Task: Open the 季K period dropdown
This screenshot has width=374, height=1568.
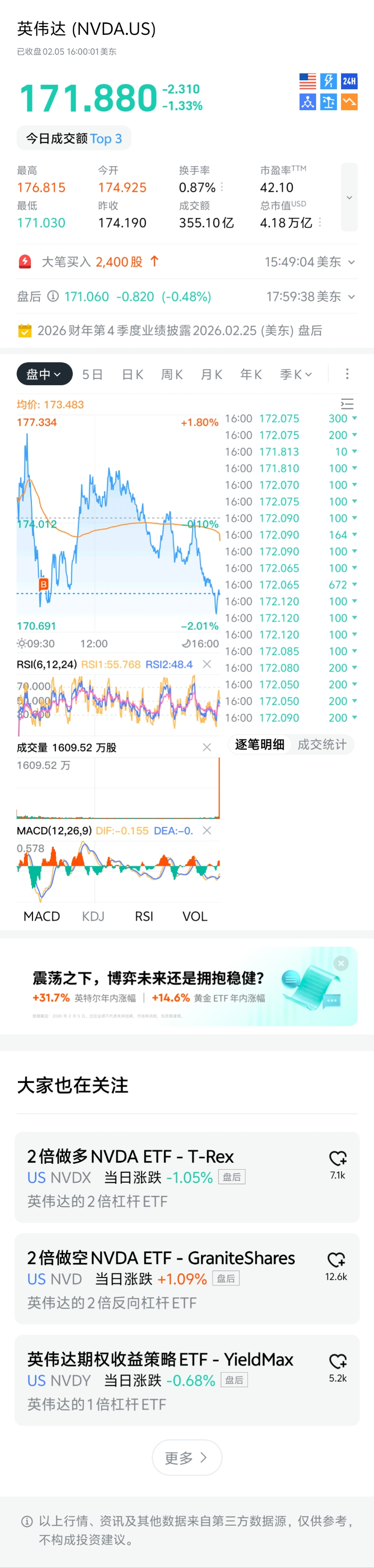Action: tap(295, 374)
